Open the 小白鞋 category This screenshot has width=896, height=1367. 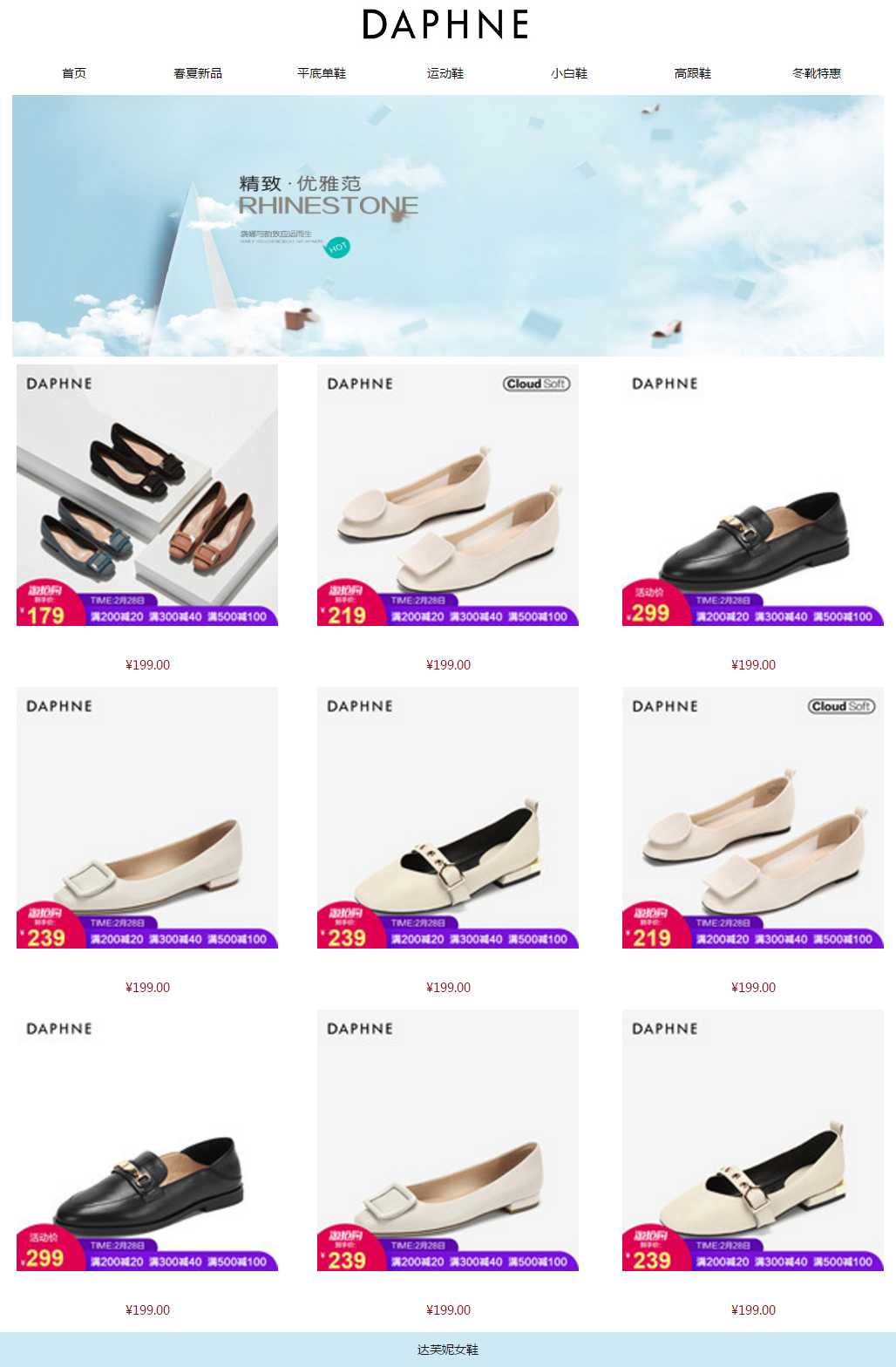click(x=569, y=73)
